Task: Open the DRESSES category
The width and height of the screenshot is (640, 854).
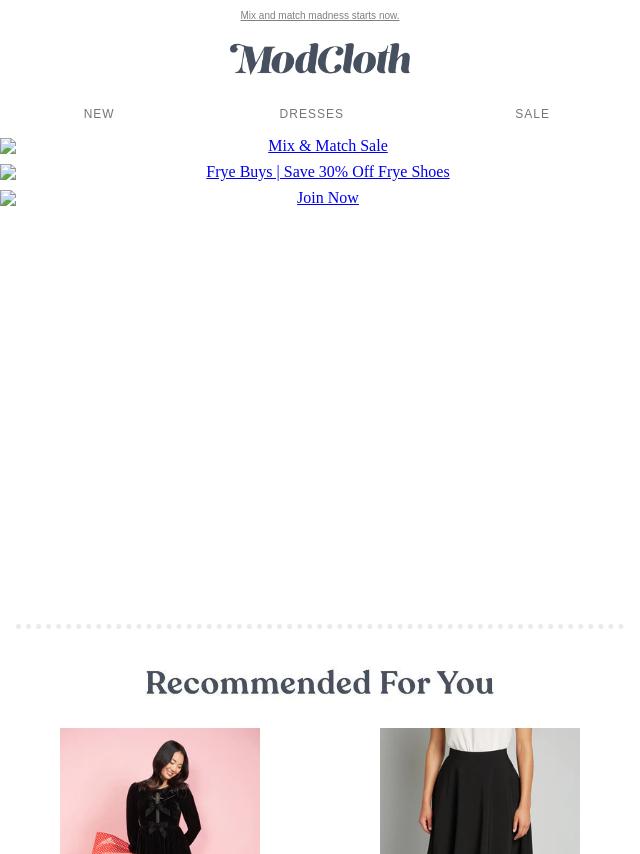Action: pyautogui.click(x=311, y=114)
